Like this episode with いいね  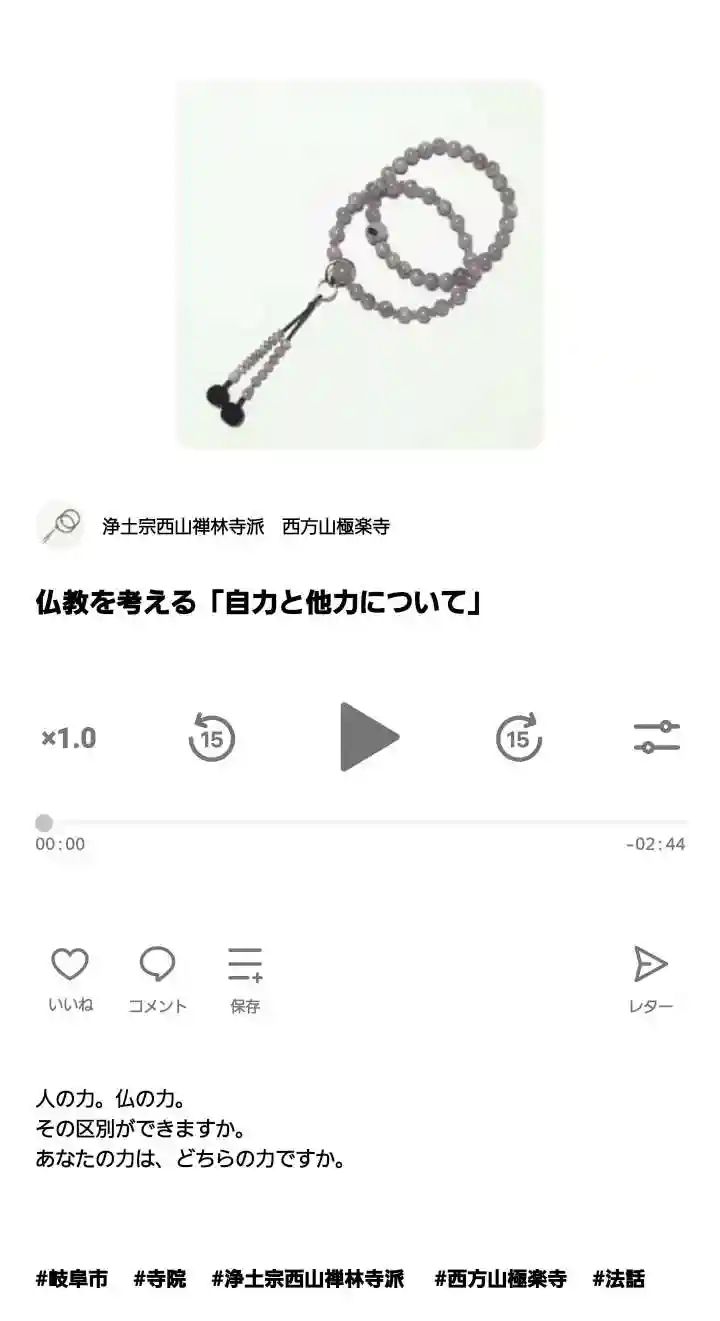pos(70,979)
